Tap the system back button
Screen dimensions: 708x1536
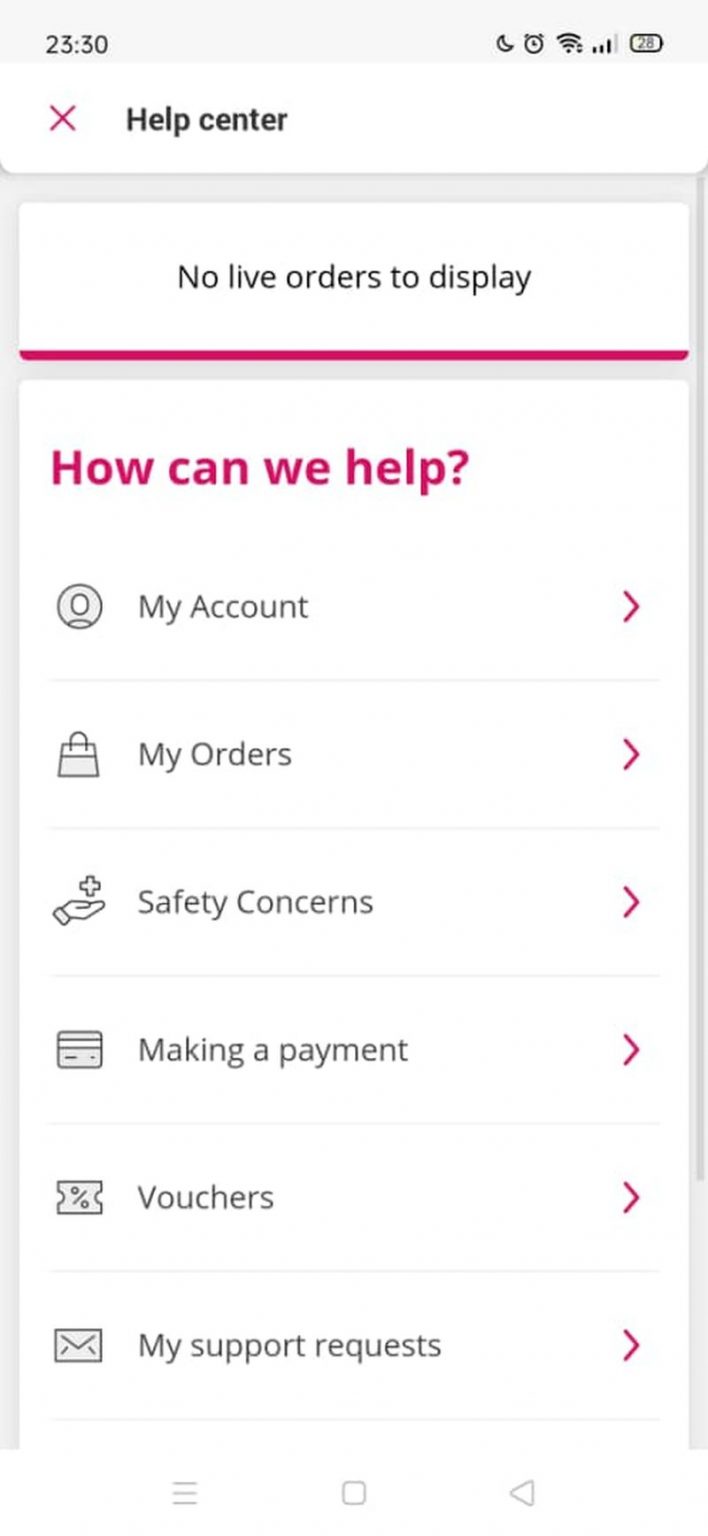point(521,1493)
